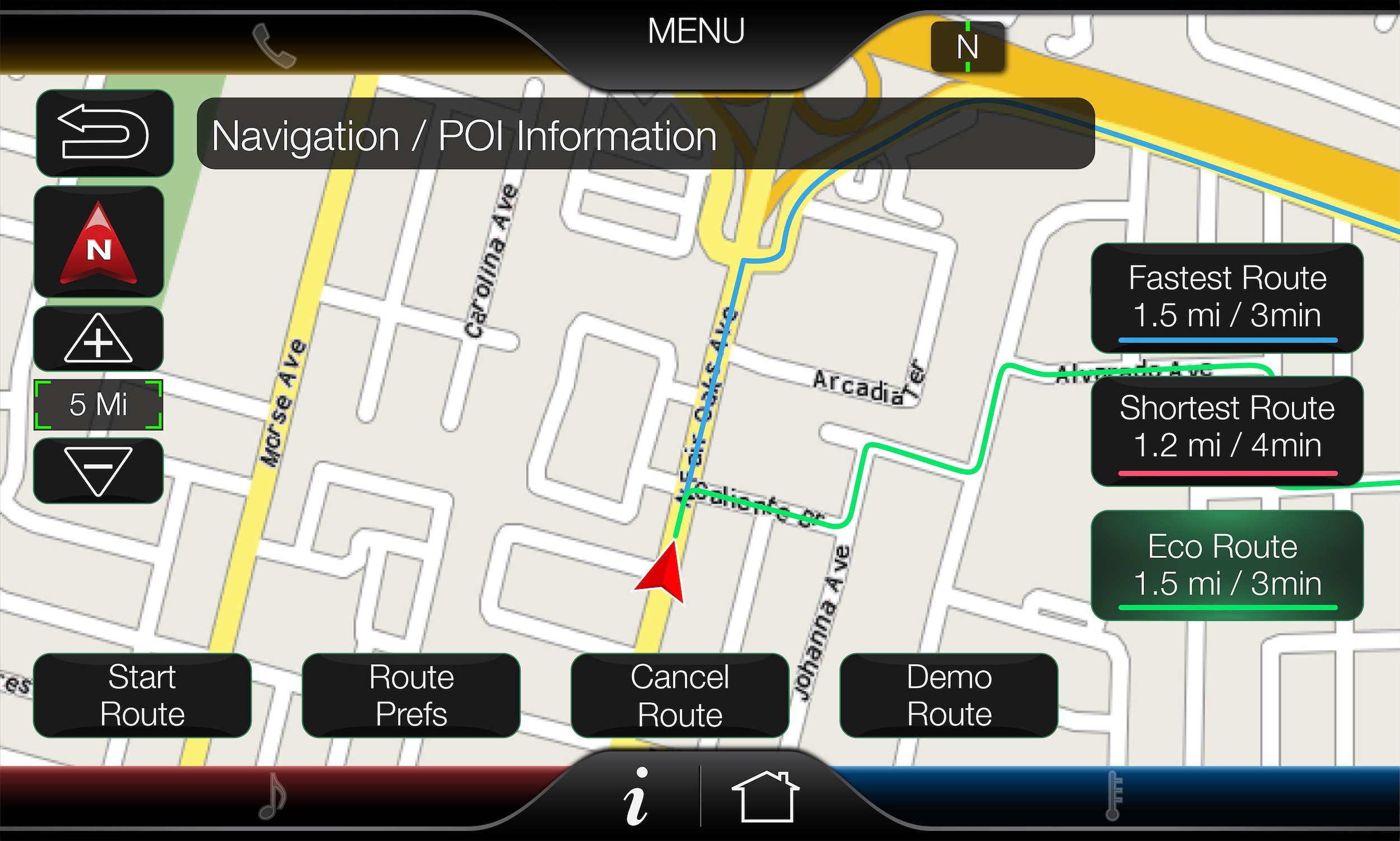
Task: Choose the Shortest Route option
Action: tap(1227, 431)
